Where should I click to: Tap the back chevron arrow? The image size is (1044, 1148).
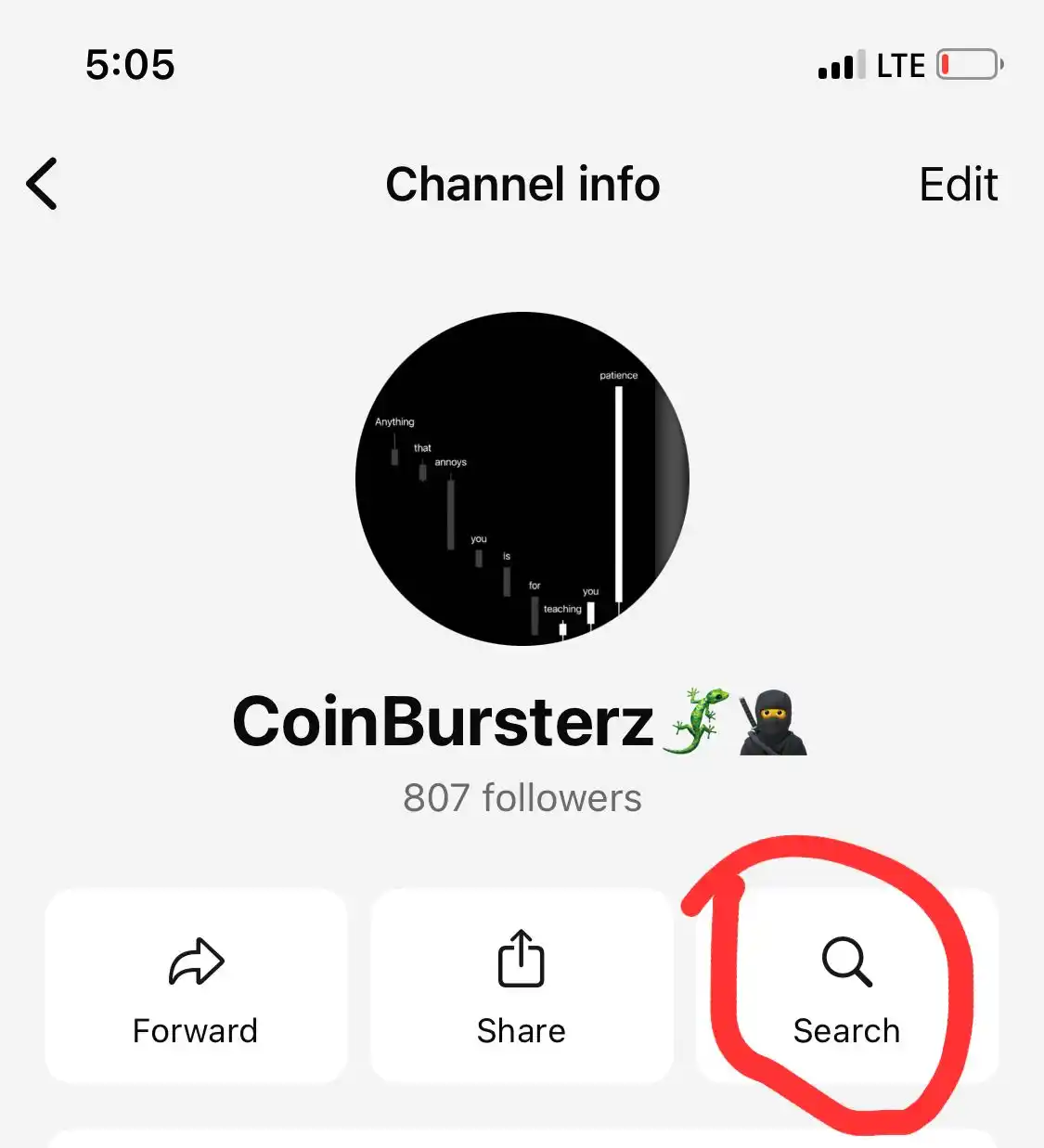coord(42,184)
